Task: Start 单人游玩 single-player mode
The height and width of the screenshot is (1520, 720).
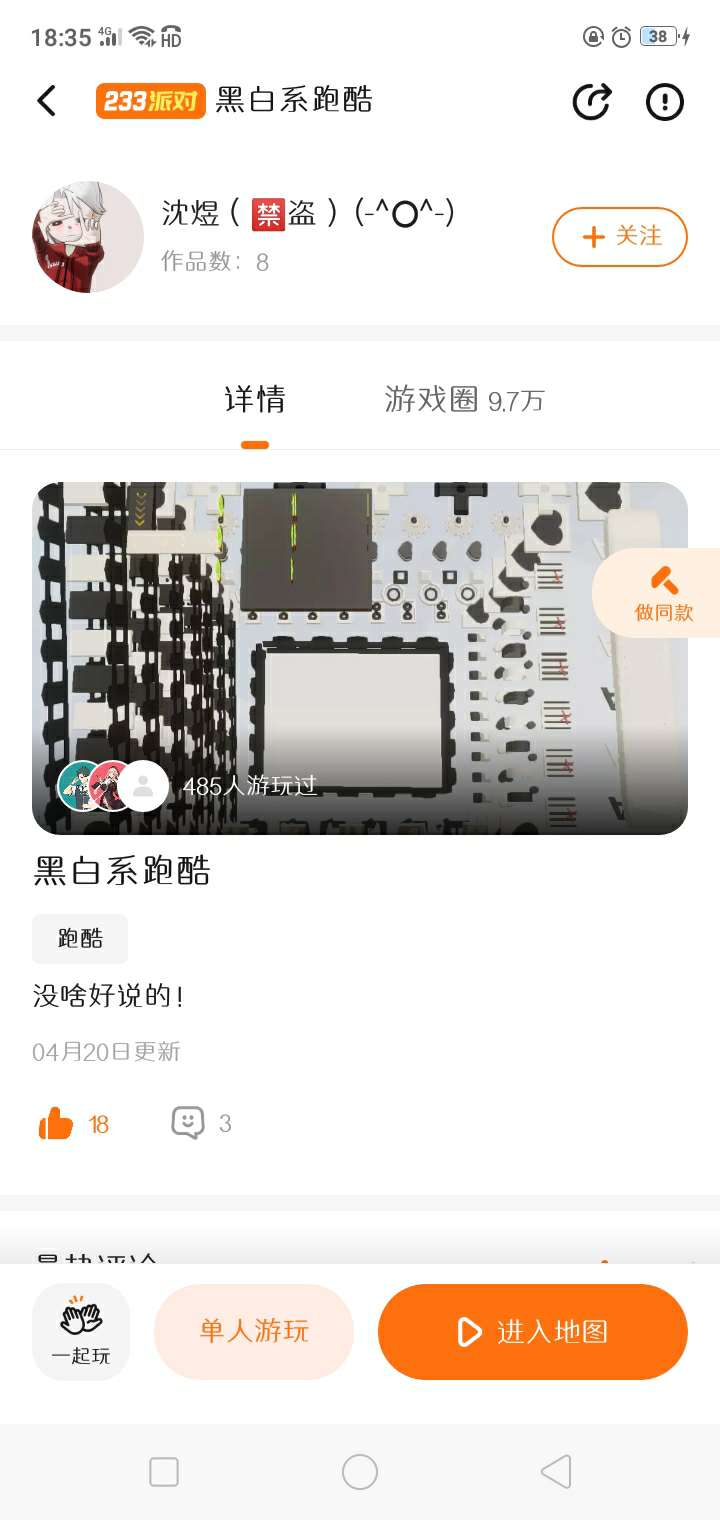Action: (254, 1331)
